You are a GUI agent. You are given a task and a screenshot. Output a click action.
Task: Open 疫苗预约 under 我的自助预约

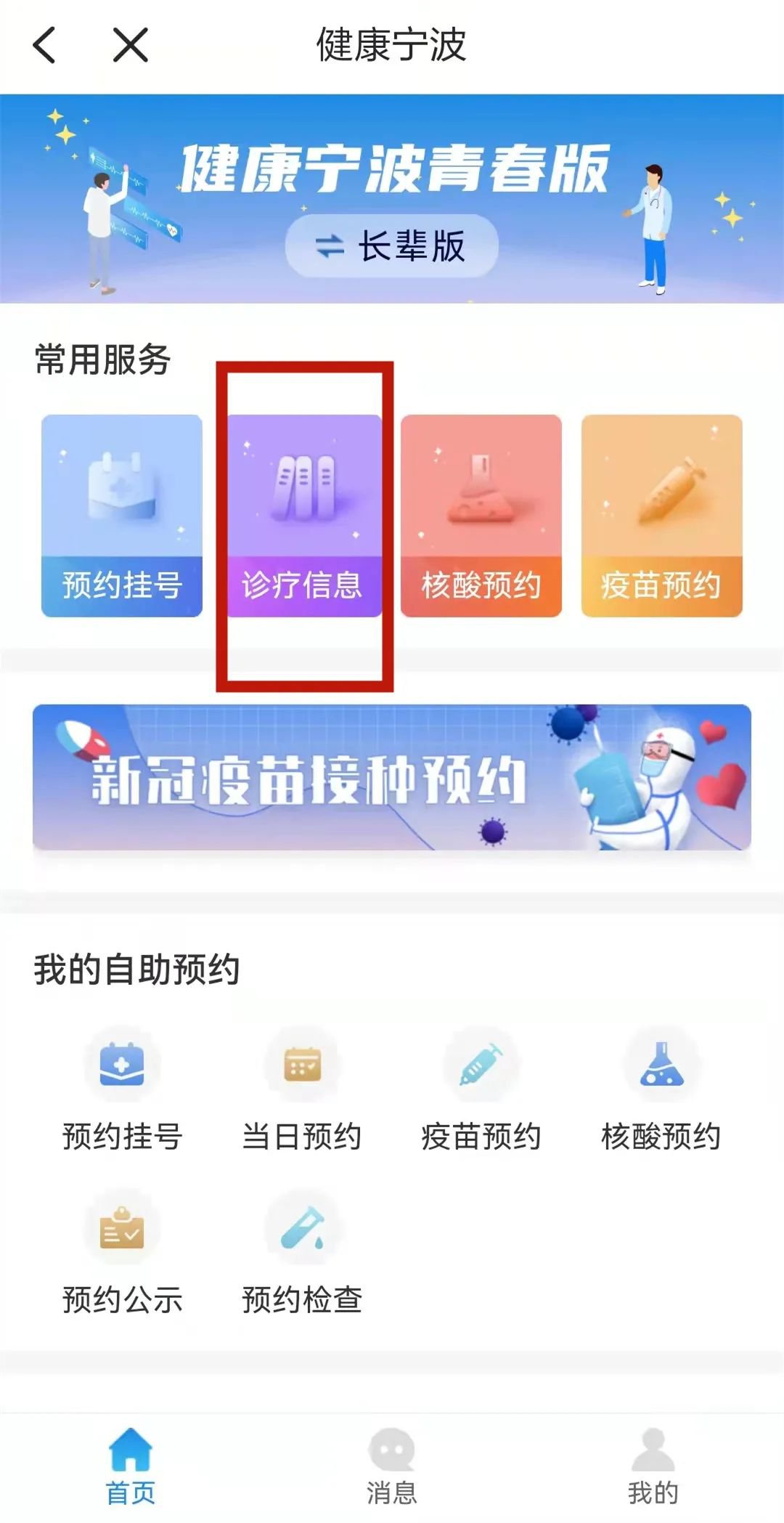coord(481,1089)
